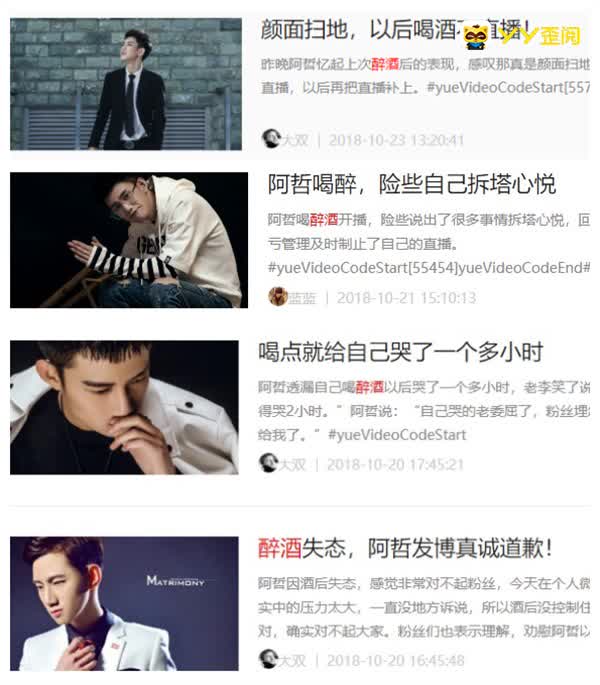Read '喝点就给自己哭了一个多小时' article

[400, 352]
